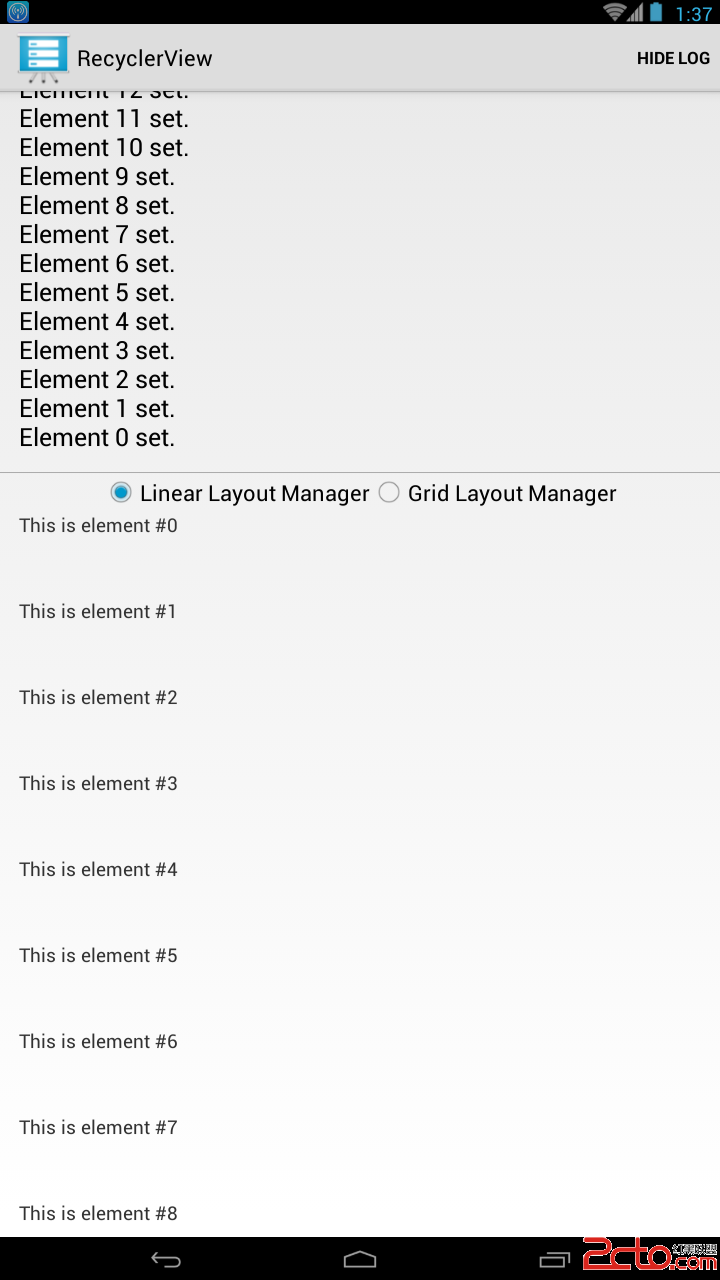The width and height of the screenshot is (720, 1280).
Task: Tap the row 'This is element #0'
Action: click(x=98, y=526)
